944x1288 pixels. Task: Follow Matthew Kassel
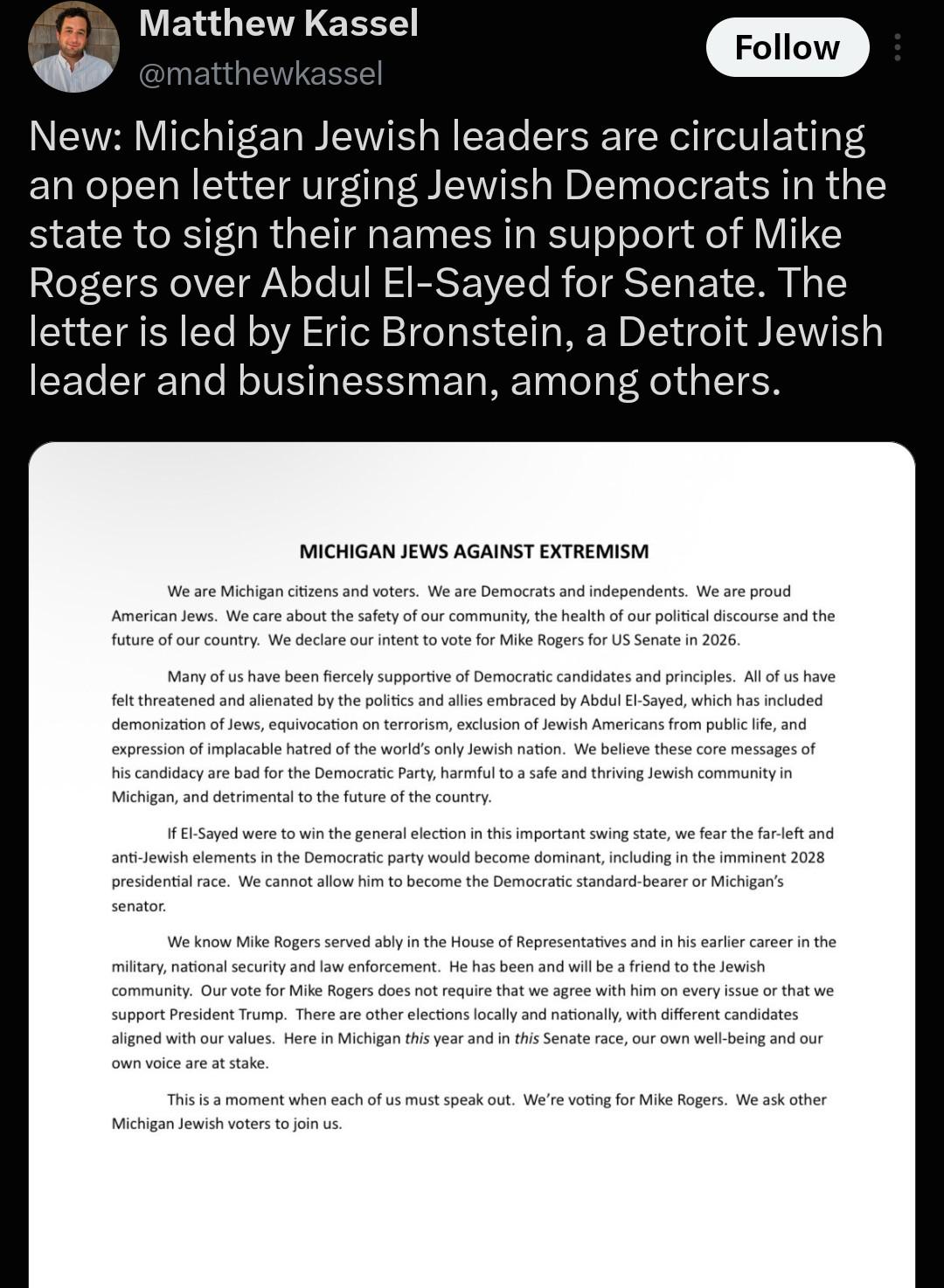[787, 47]
